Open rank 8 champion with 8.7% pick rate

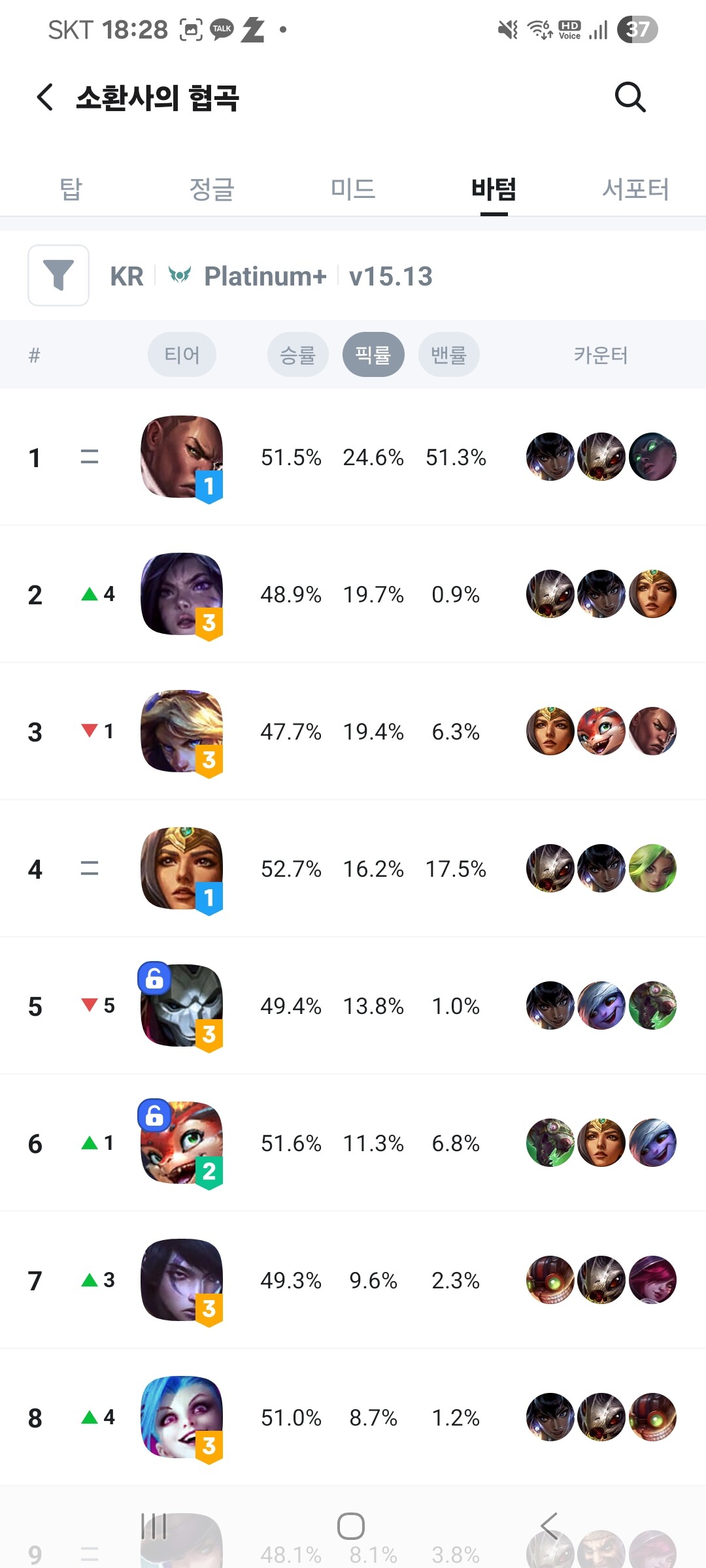pos(182,1418)
